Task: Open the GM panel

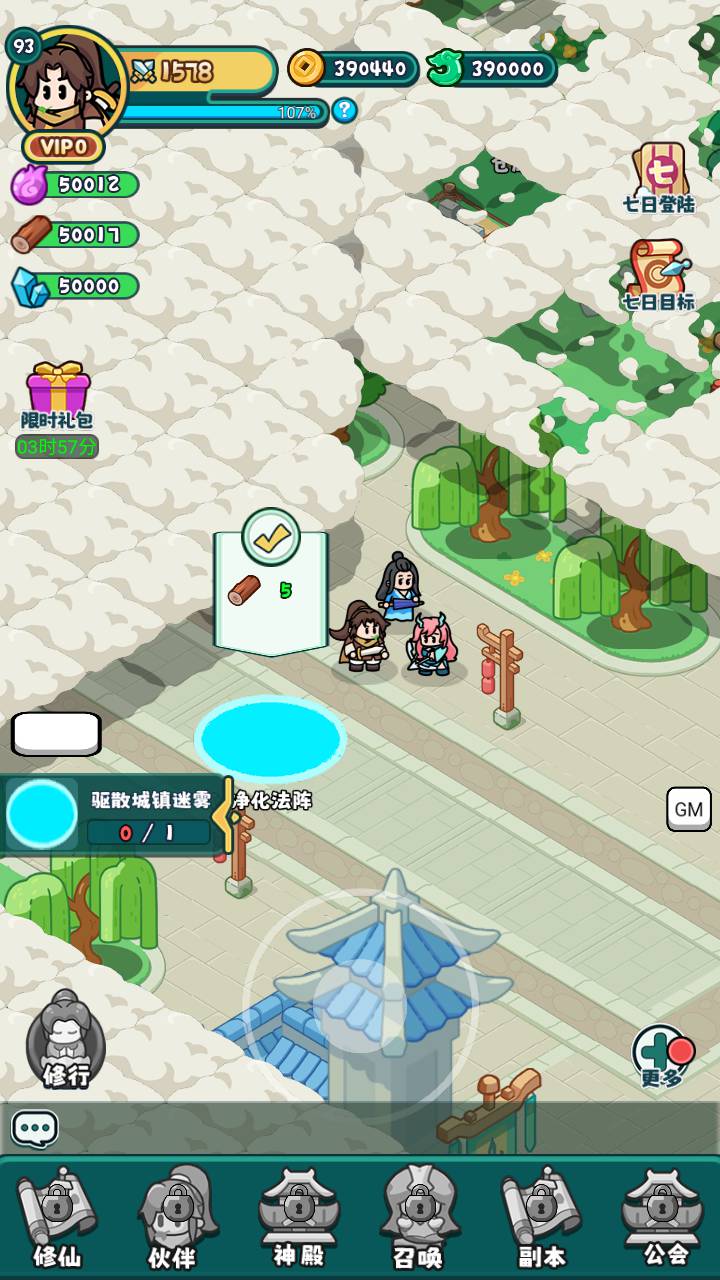Action: pos(688,809)
